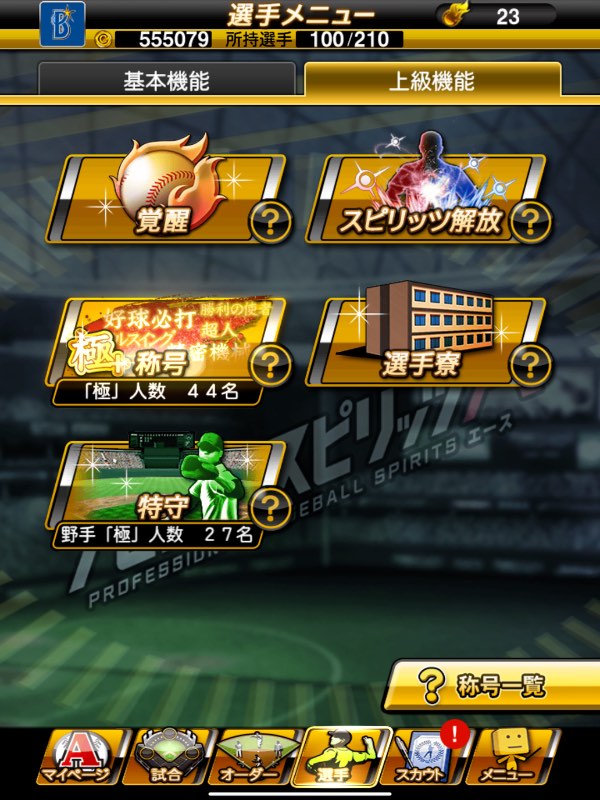Show help for 覚醒
The height and width of the screenshot is (800, 600).
pos(270,222)
